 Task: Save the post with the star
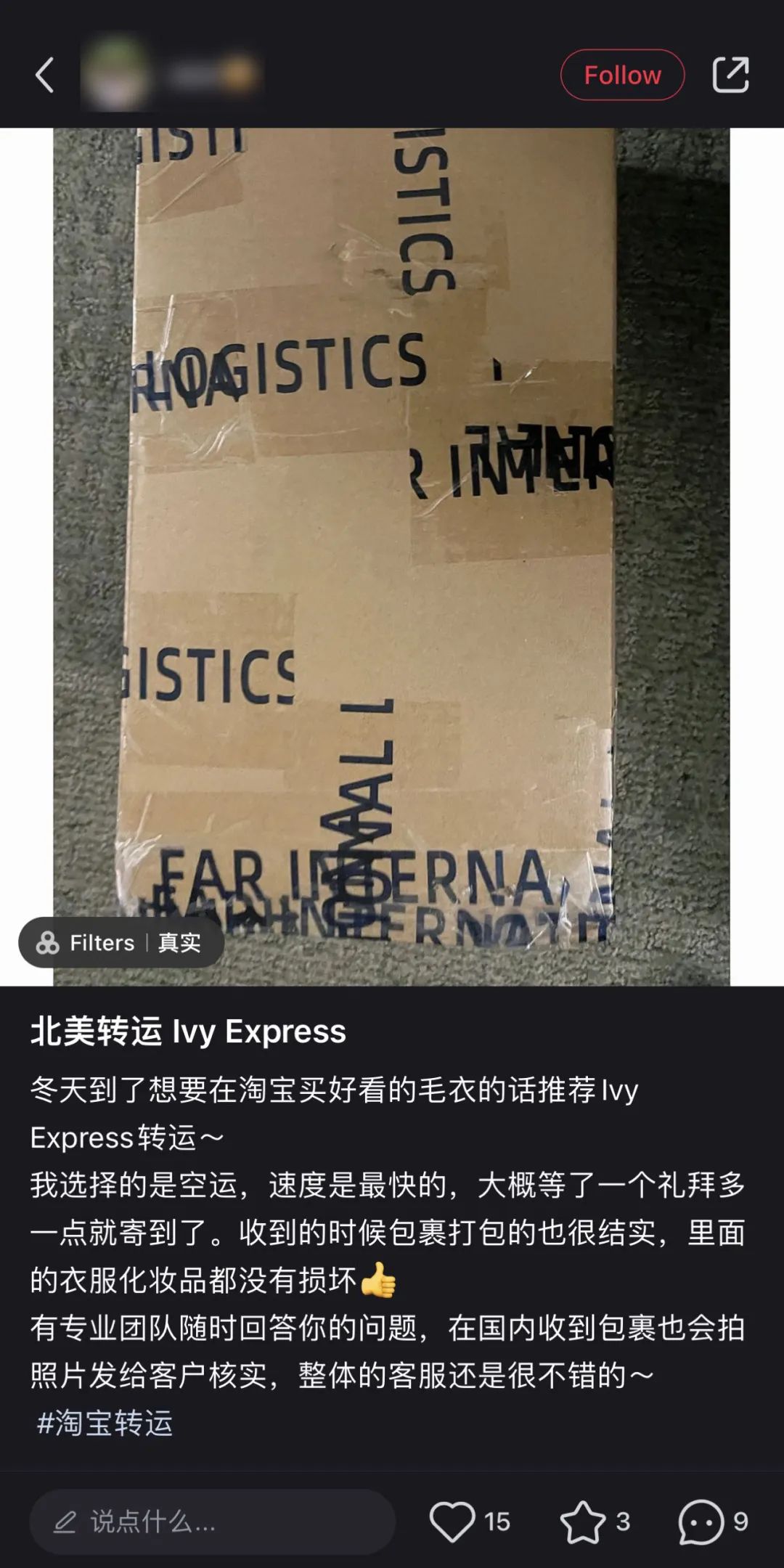(x=583, y=1522)
